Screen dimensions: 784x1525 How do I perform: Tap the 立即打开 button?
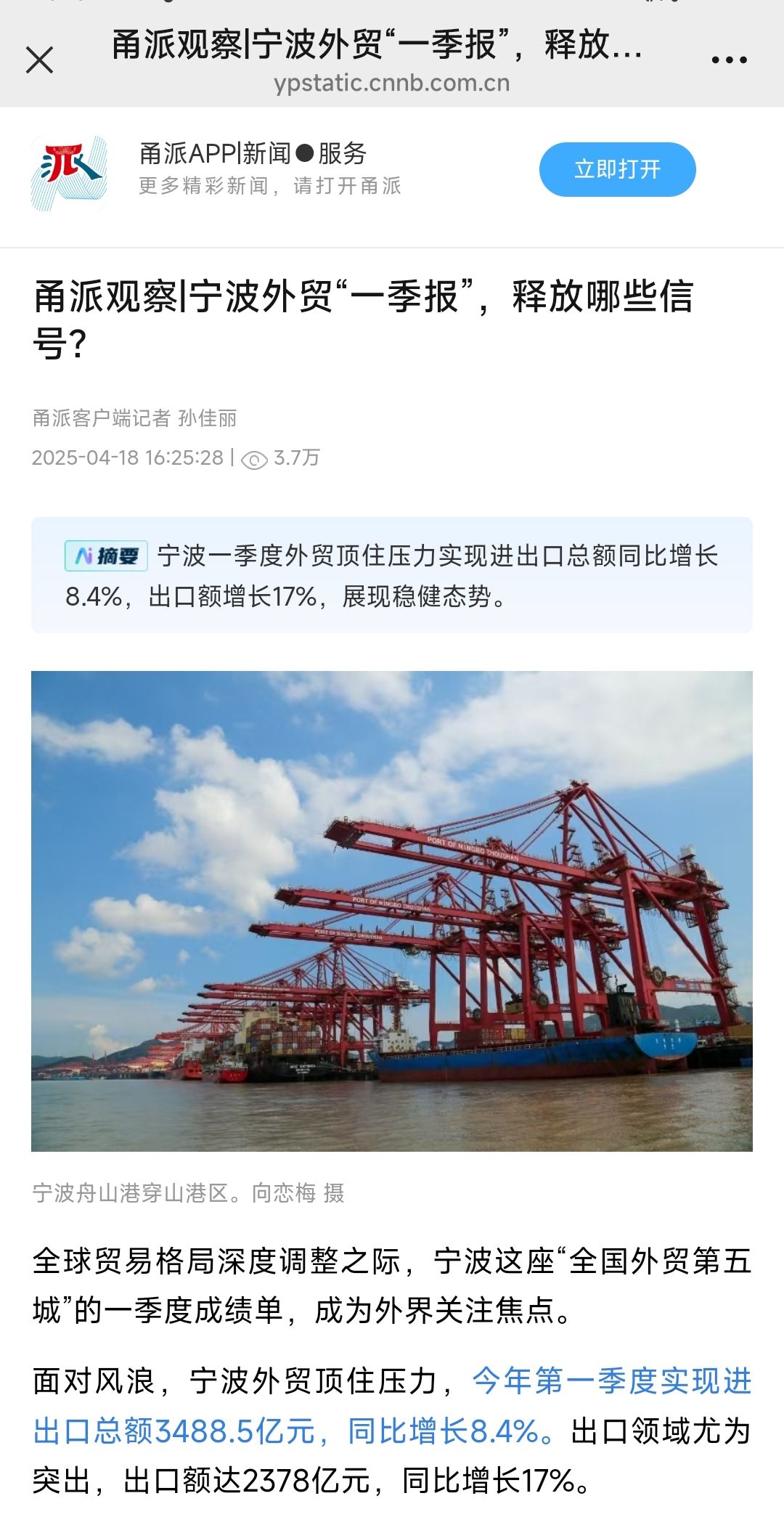pyautogui.click(x=617, y=169)
